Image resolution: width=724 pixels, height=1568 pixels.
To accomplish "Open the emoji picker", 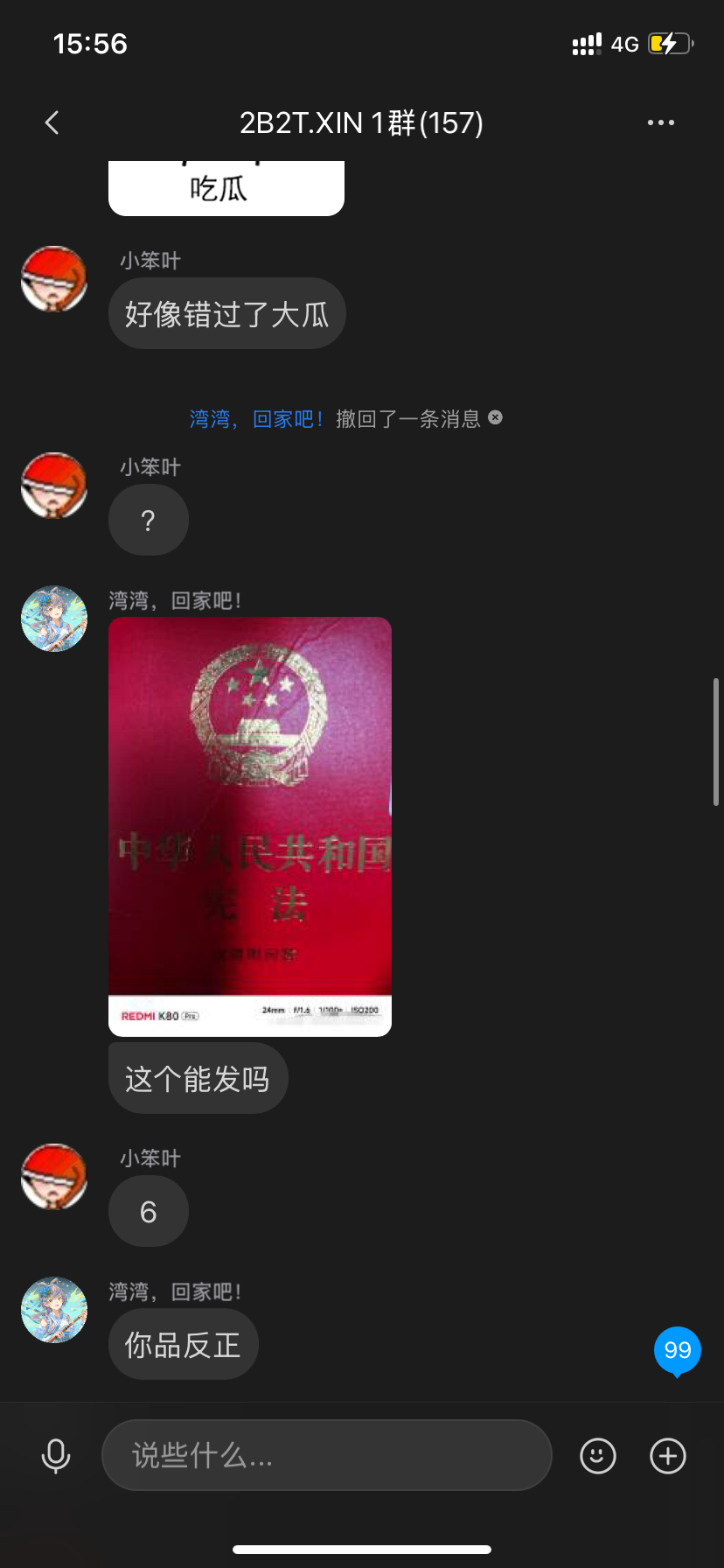I will click(x=598, y=1456).
